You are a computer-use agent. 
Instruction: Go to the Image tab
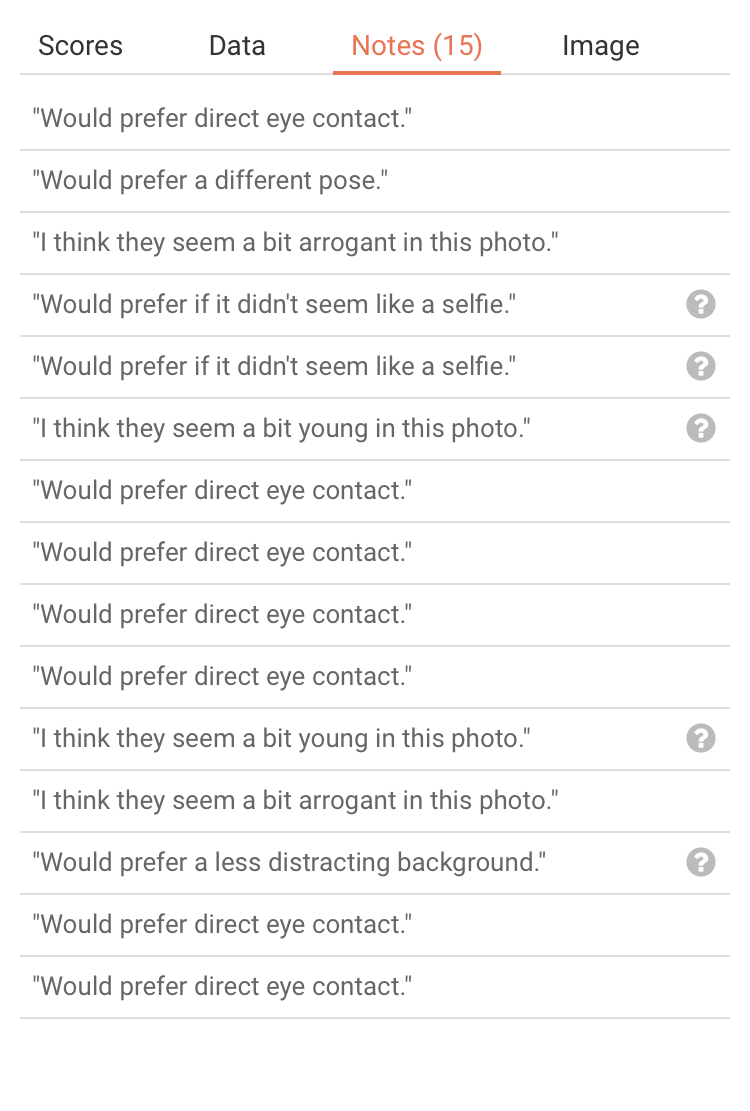(600, 46)
